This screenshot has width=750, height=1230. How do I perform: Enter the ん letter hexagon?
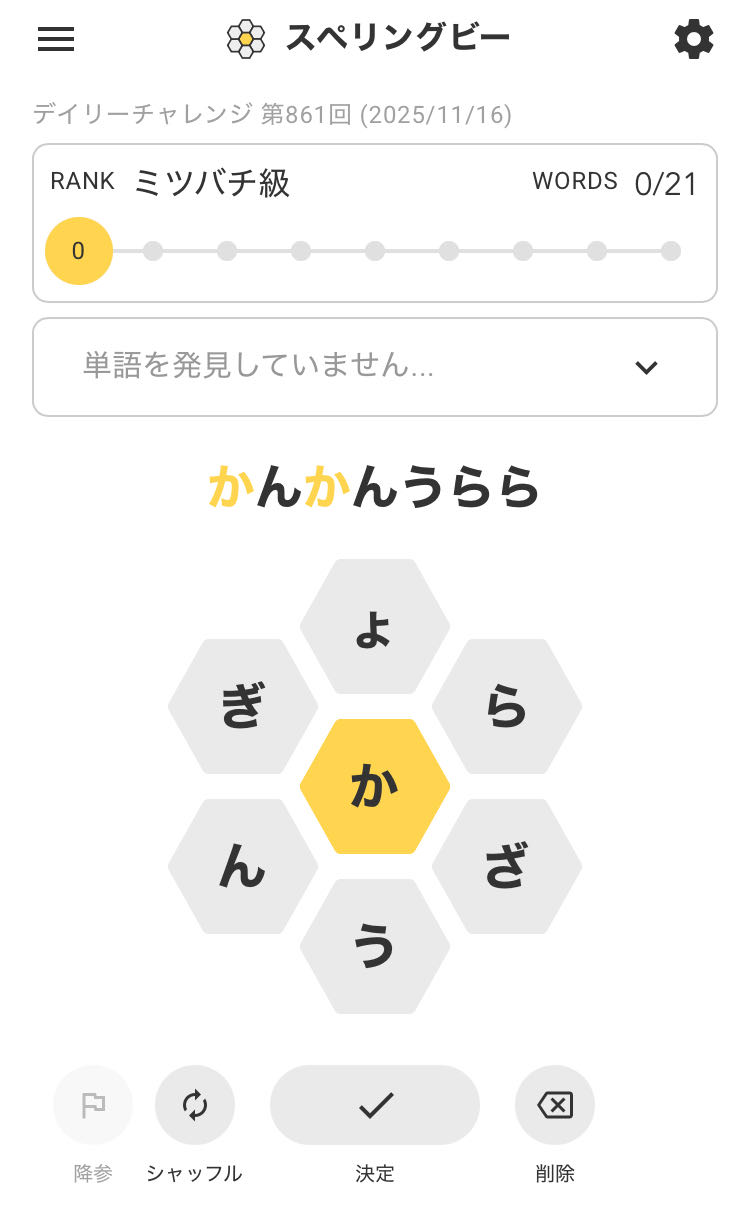(x=243, y=866)
